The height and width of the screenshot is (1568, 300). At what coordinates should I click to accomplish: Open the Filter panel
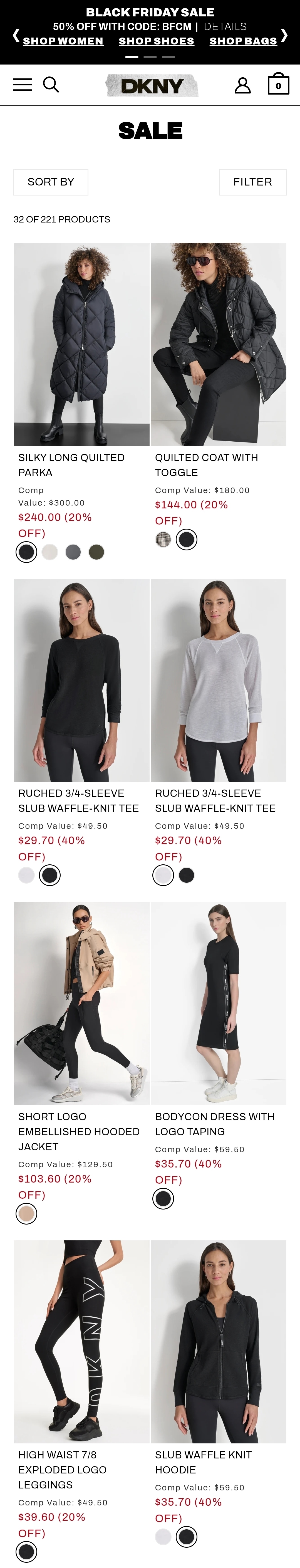pos(252,182)
